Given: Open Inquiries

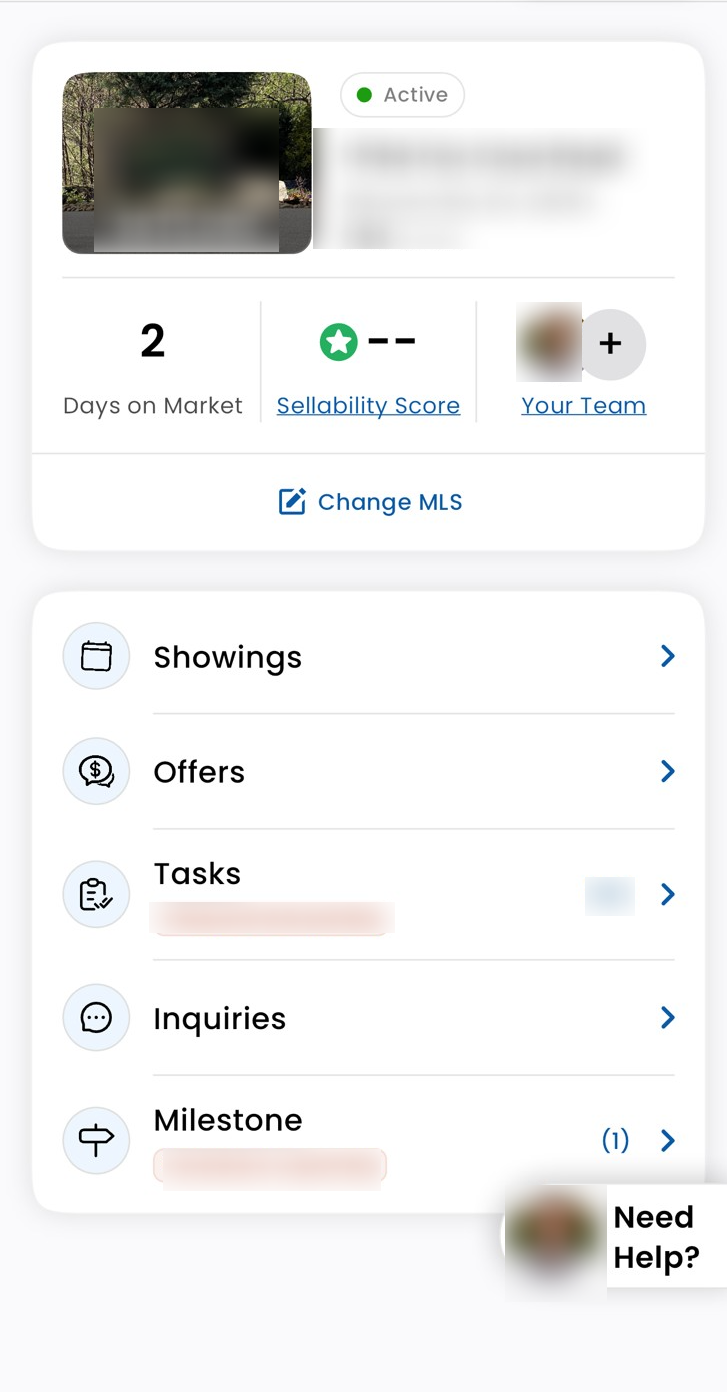Looking at the screenshot, I should point(368,1018).
